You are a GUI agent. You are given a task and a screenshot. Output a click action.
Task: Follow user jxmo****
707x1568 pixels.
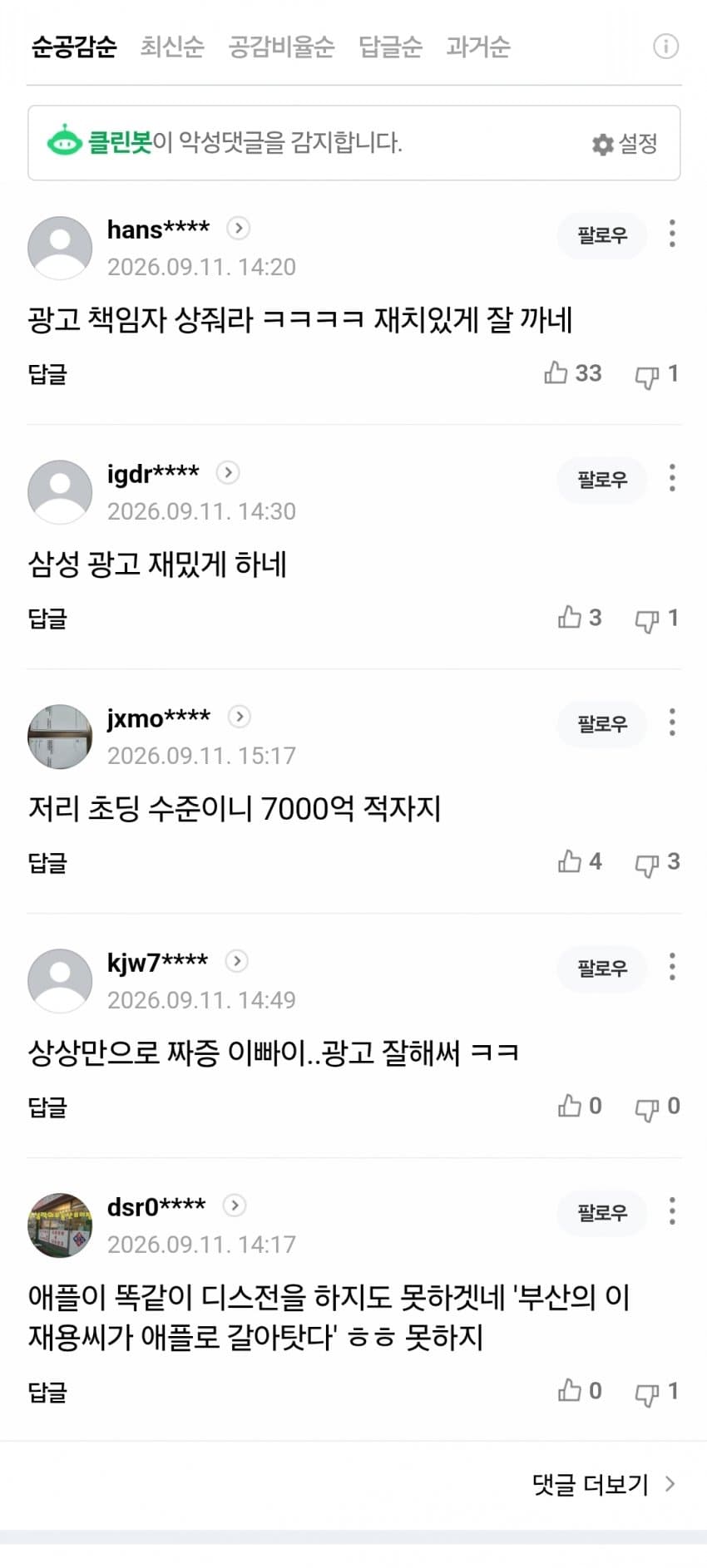coord(602,724)
